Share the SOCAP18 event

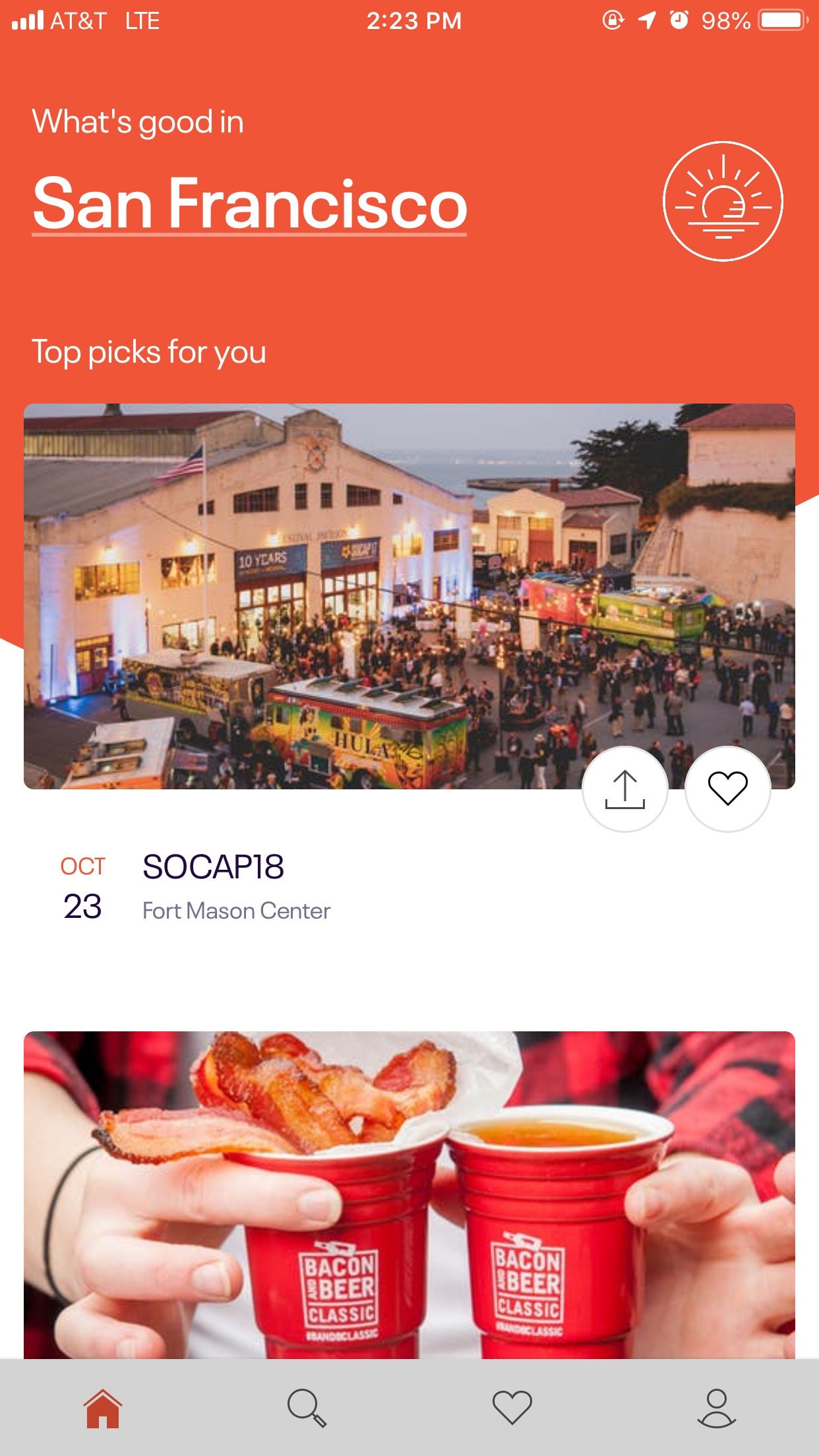tap(624, 789)
